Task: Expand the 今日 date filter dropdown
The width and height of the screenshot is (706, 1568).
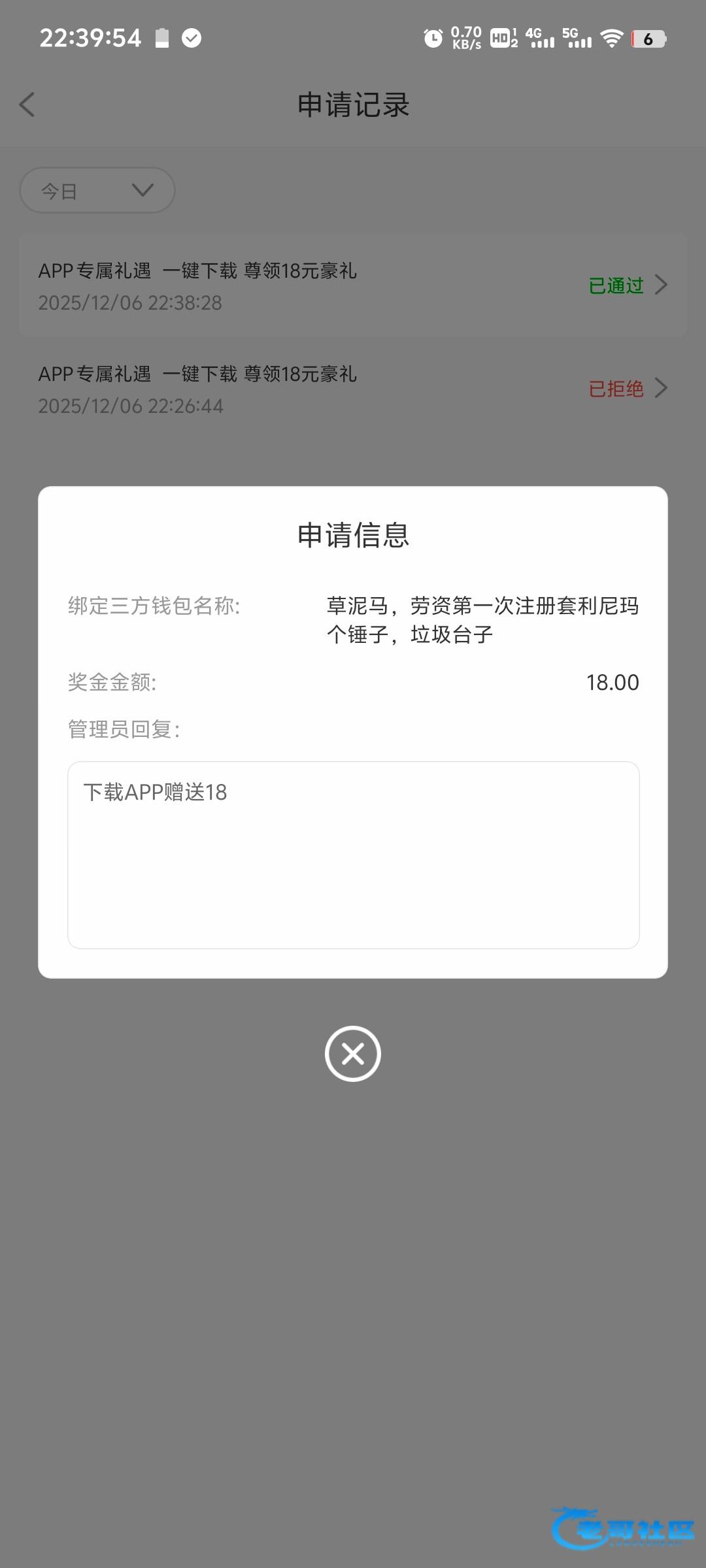Action: click(x=97, y=191)
